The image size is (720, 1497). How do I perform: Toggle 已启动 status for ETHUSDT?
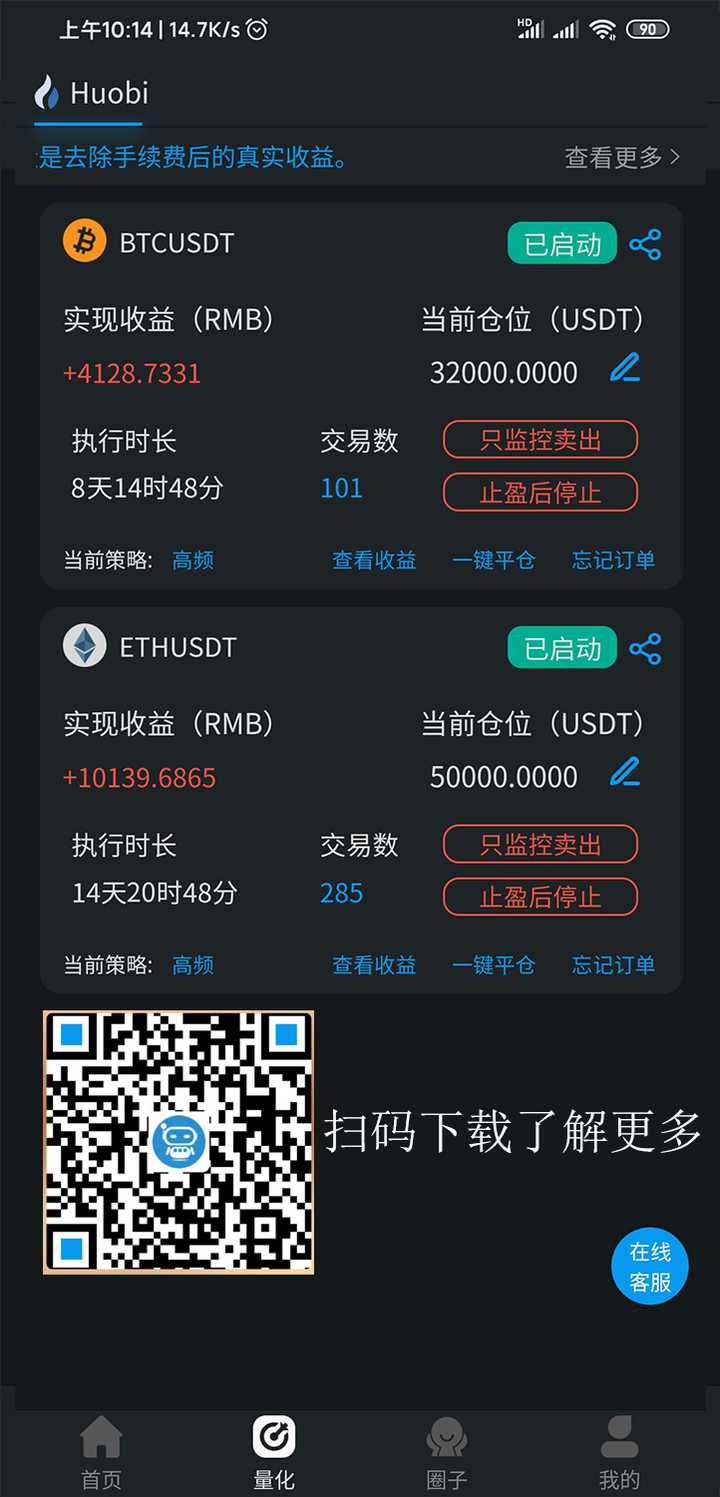click(x=561, y=648)
